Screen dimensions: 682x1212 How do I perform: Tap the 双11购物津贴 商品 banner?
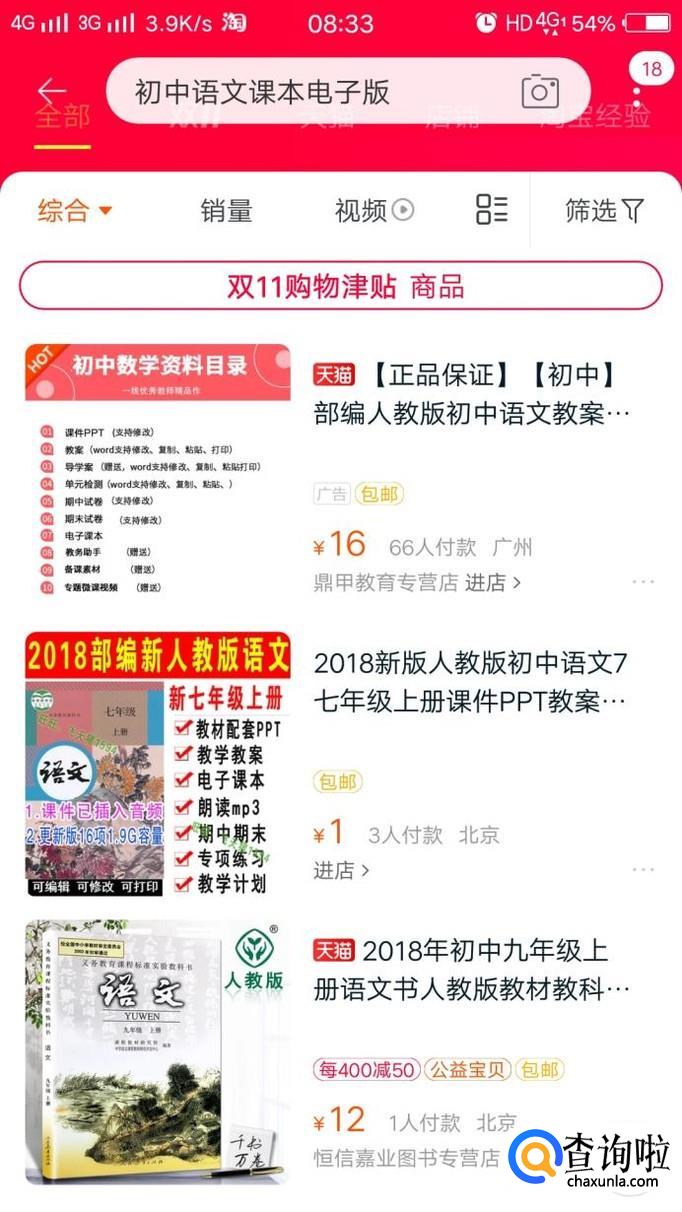point(341,287)
